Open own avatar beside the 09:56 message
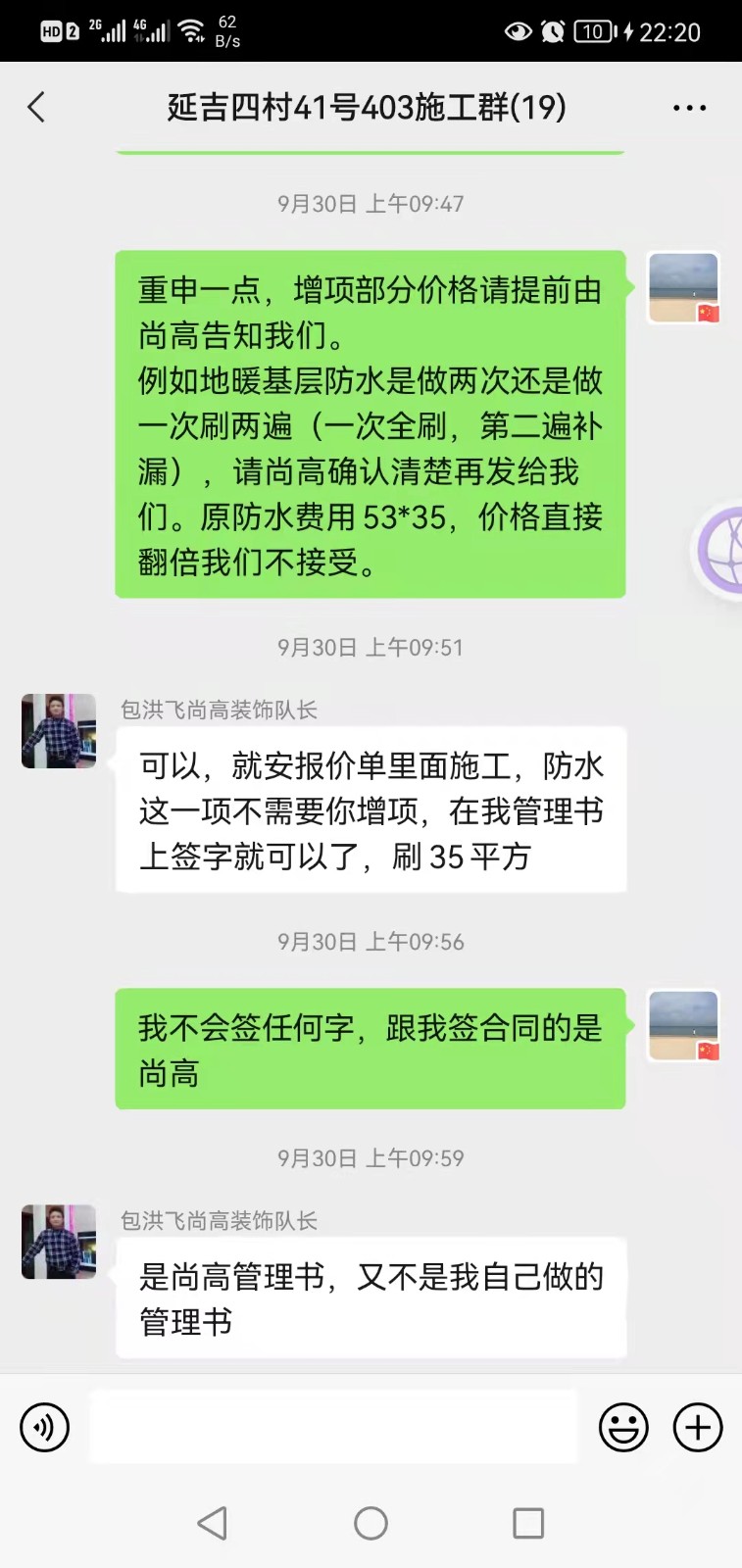The width and height of the screenshot is (742, 1568). click(x=683, y=1025)
